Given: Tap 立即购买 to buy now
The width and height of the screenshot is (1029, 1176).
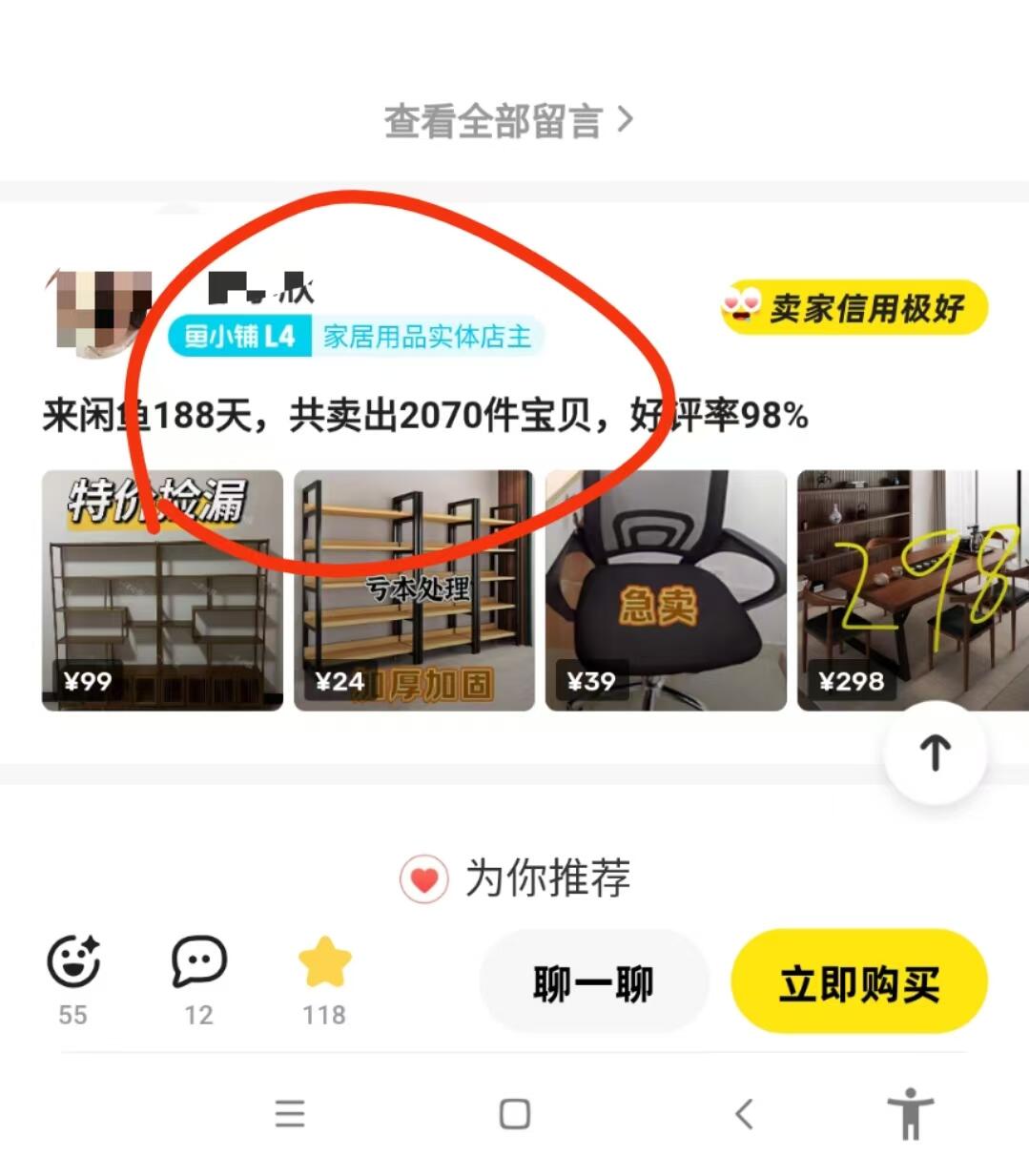Looking at the screenshot, I should tap(858, 983).
